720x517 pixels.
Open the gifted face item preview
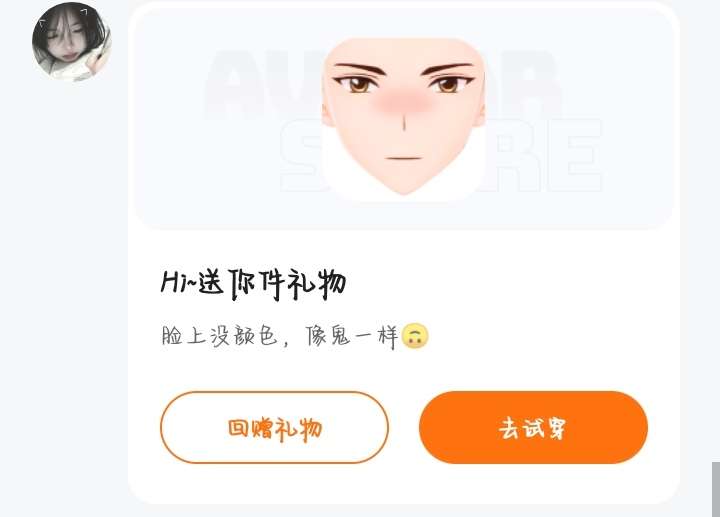[x=403, y=119]
